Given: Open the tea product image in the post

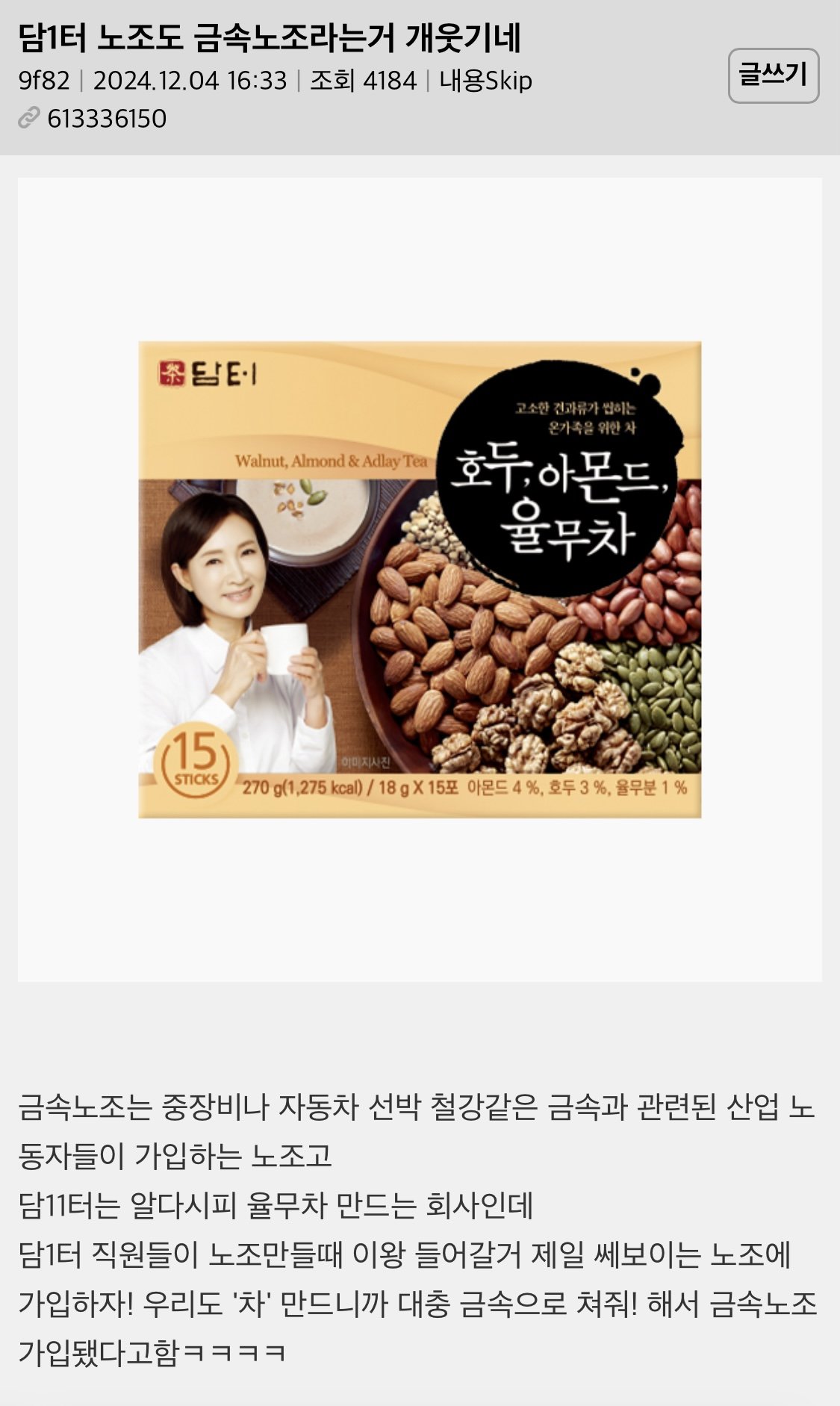Looking at the screenshot, I should coord(420,579).
